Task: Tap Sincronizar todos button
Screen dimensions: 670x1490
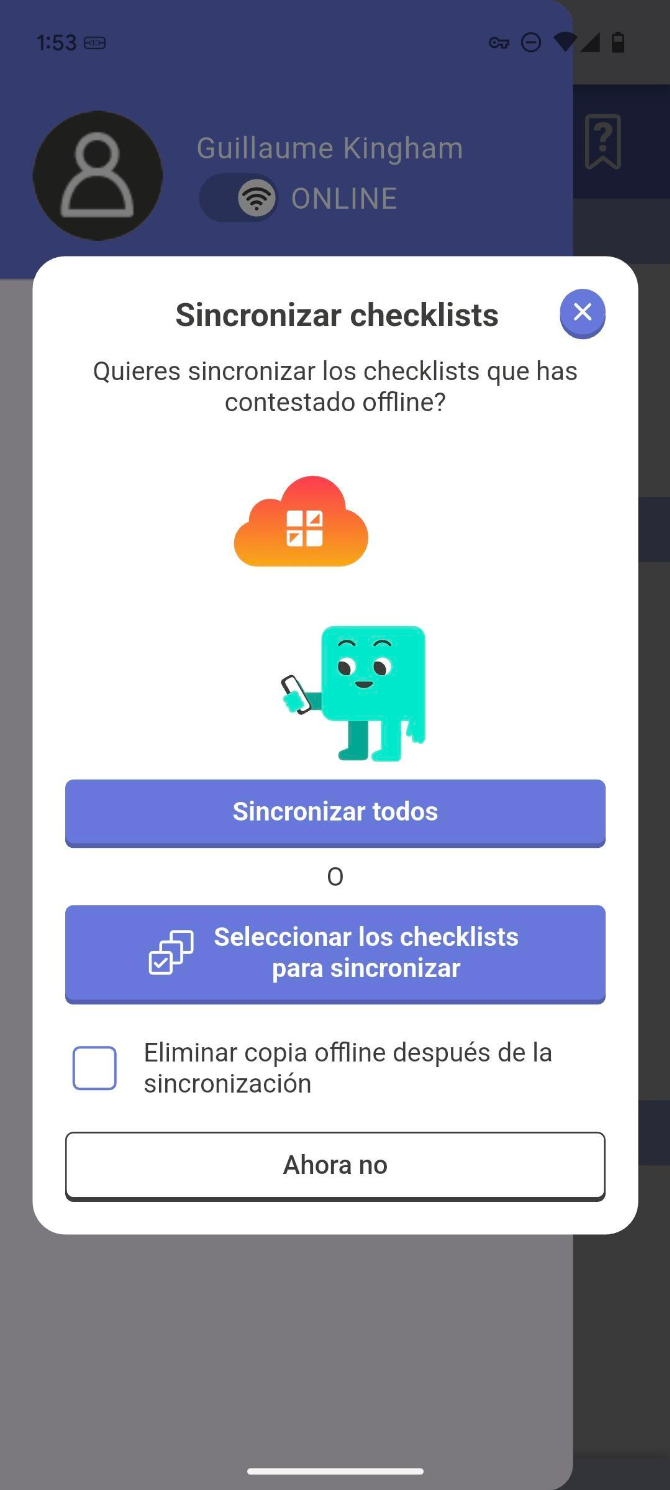Action: (335, 811)
